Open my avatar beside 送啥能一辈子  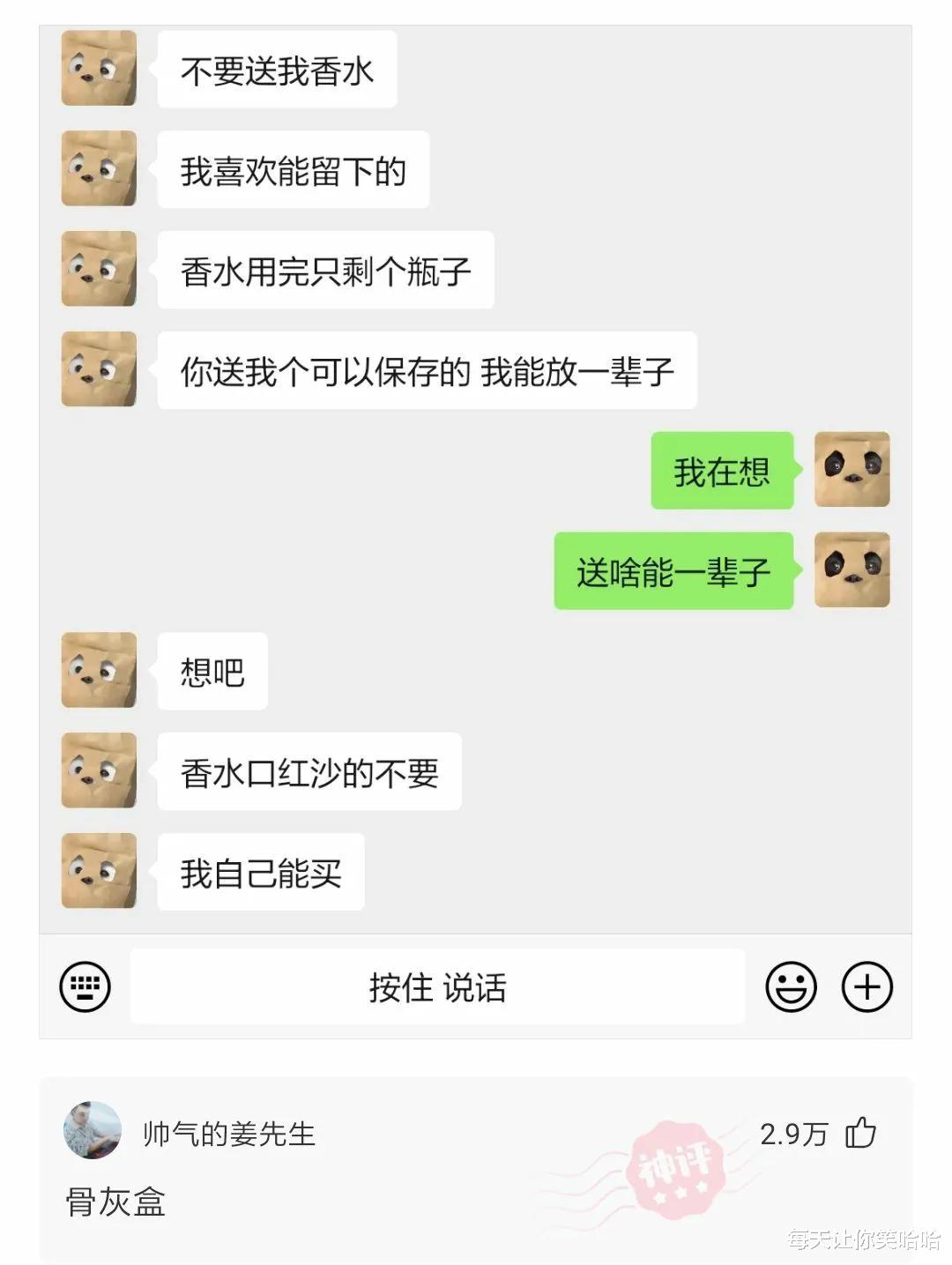click(852, 571)
